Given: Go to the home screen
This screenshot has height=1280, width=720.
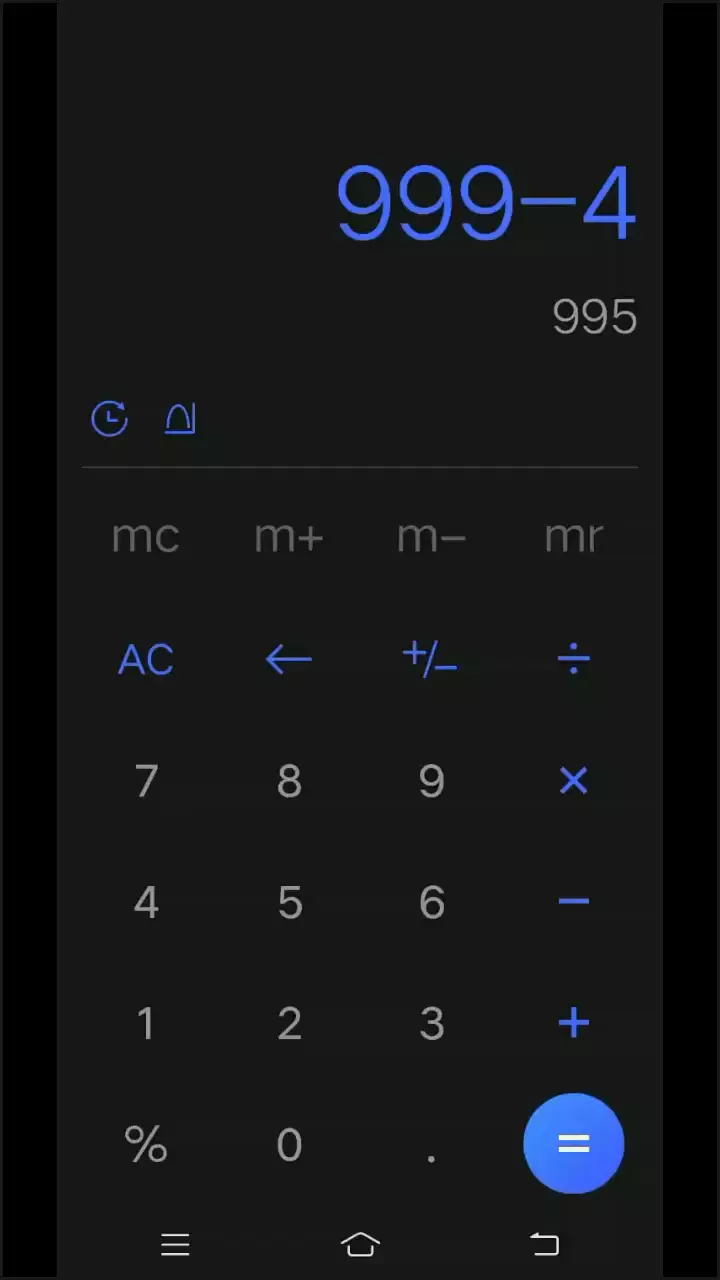Looking at the screenshot, I should coord(360,1244).
